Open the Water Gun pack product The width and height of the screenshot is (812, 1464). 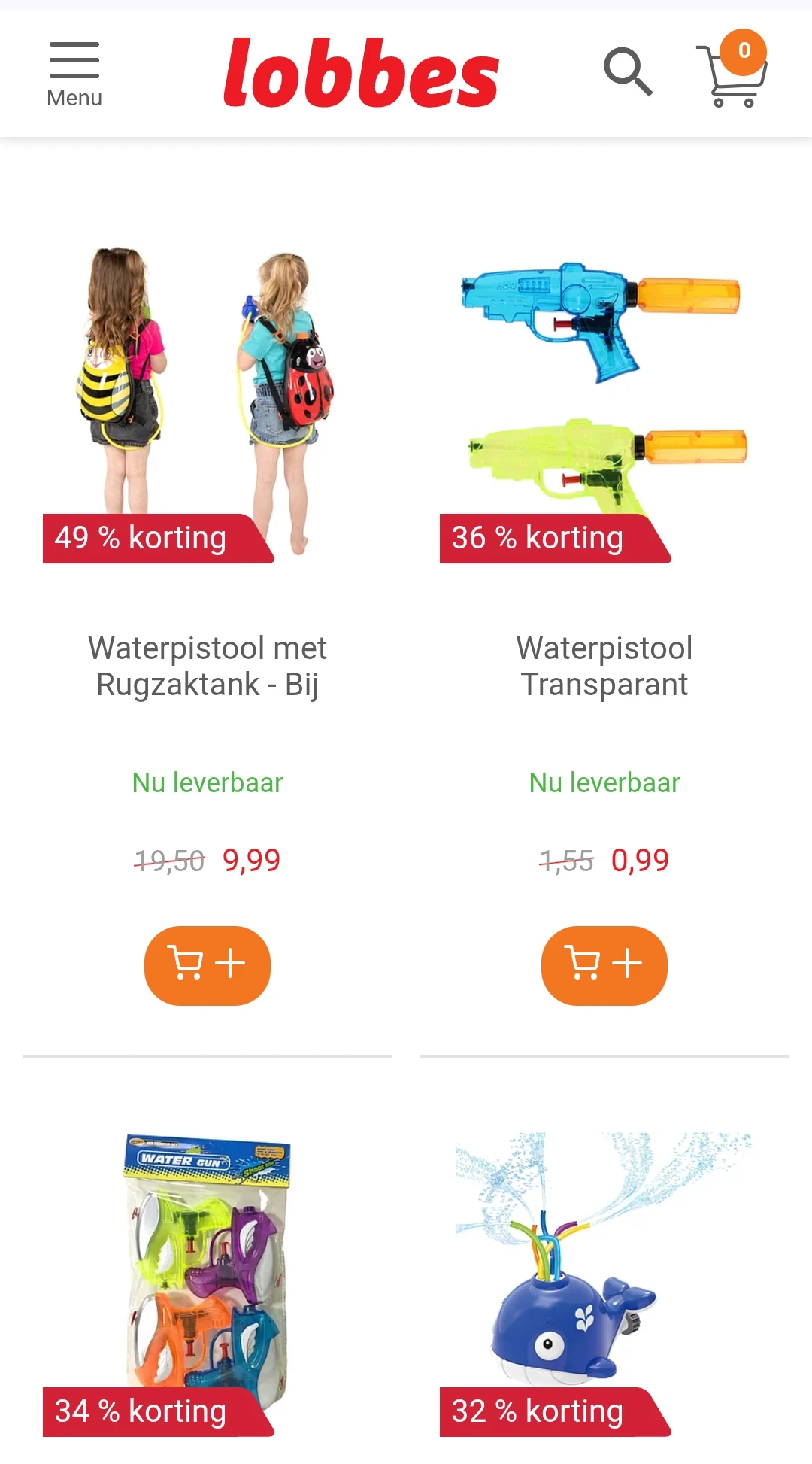(207, 1264)
